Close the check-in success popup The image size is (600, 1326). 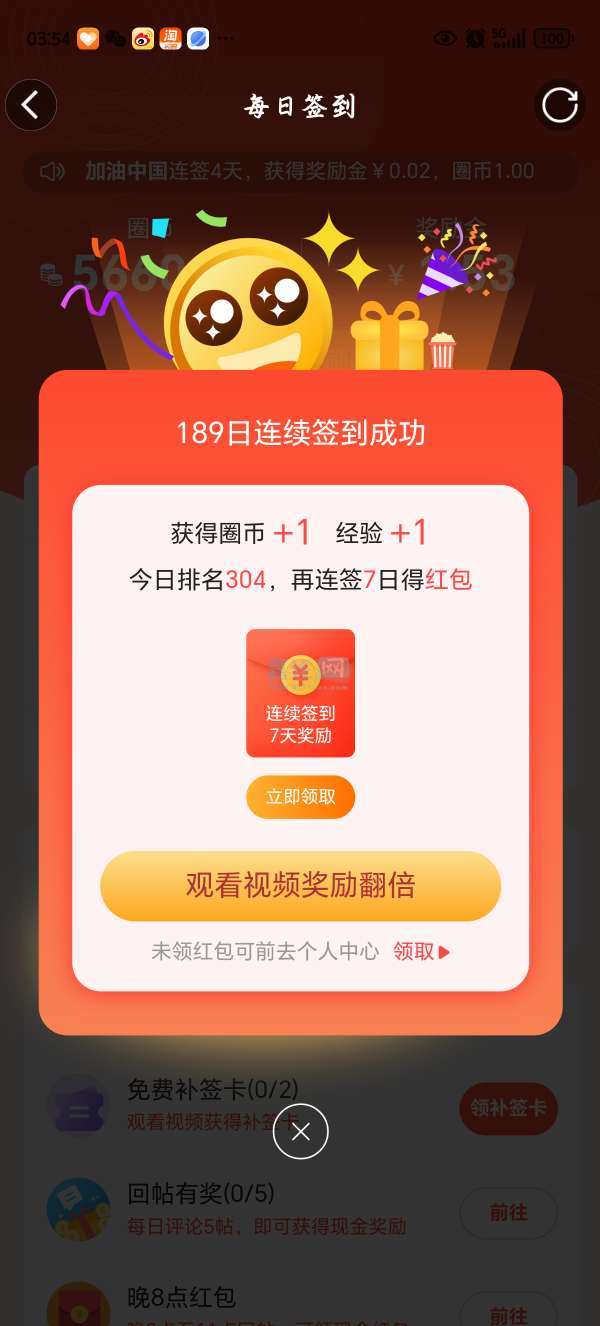[300, 1131]
